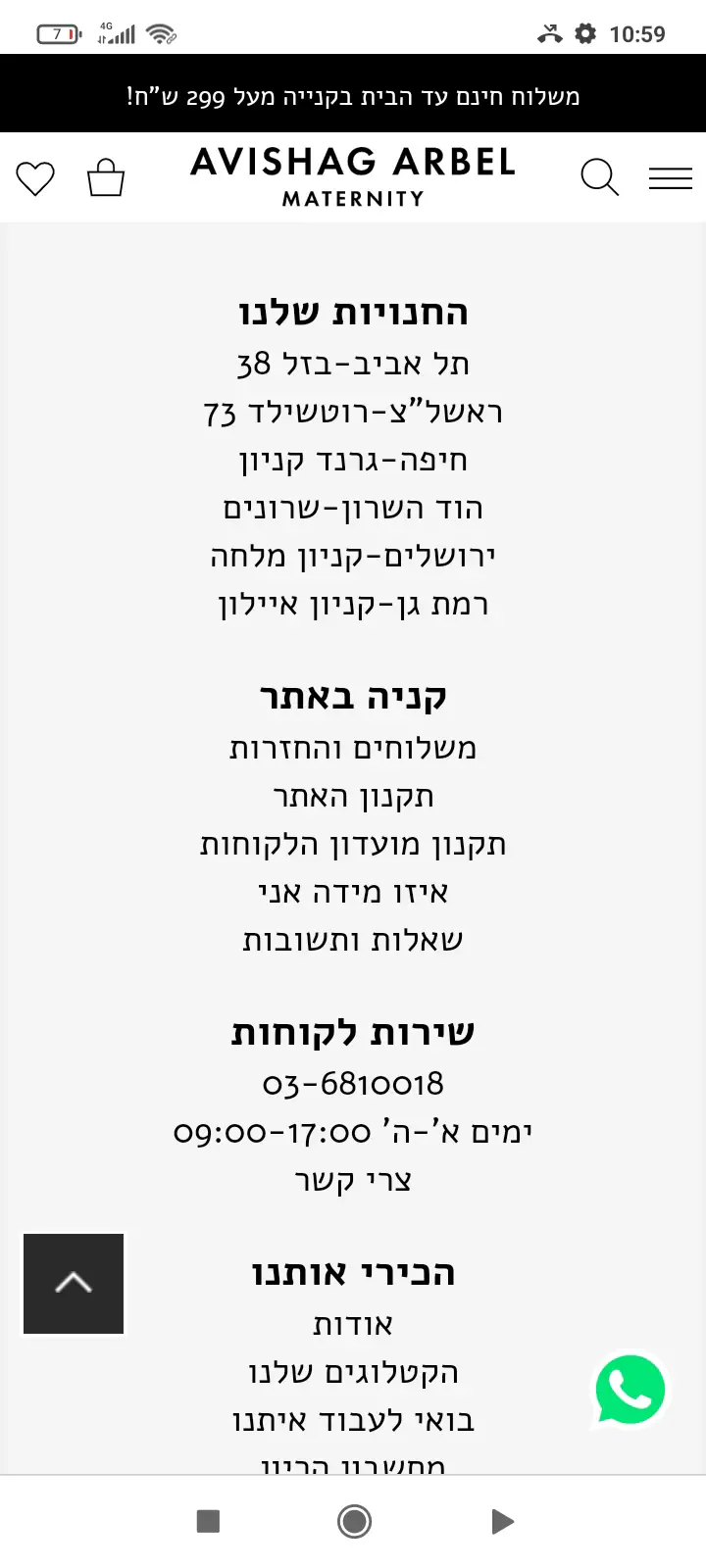Image resolution: width=706 pixels, height=1568 pixels.
Task: Open the ראשל"צ-רוטשילד 73 store link
Action: 353,412
